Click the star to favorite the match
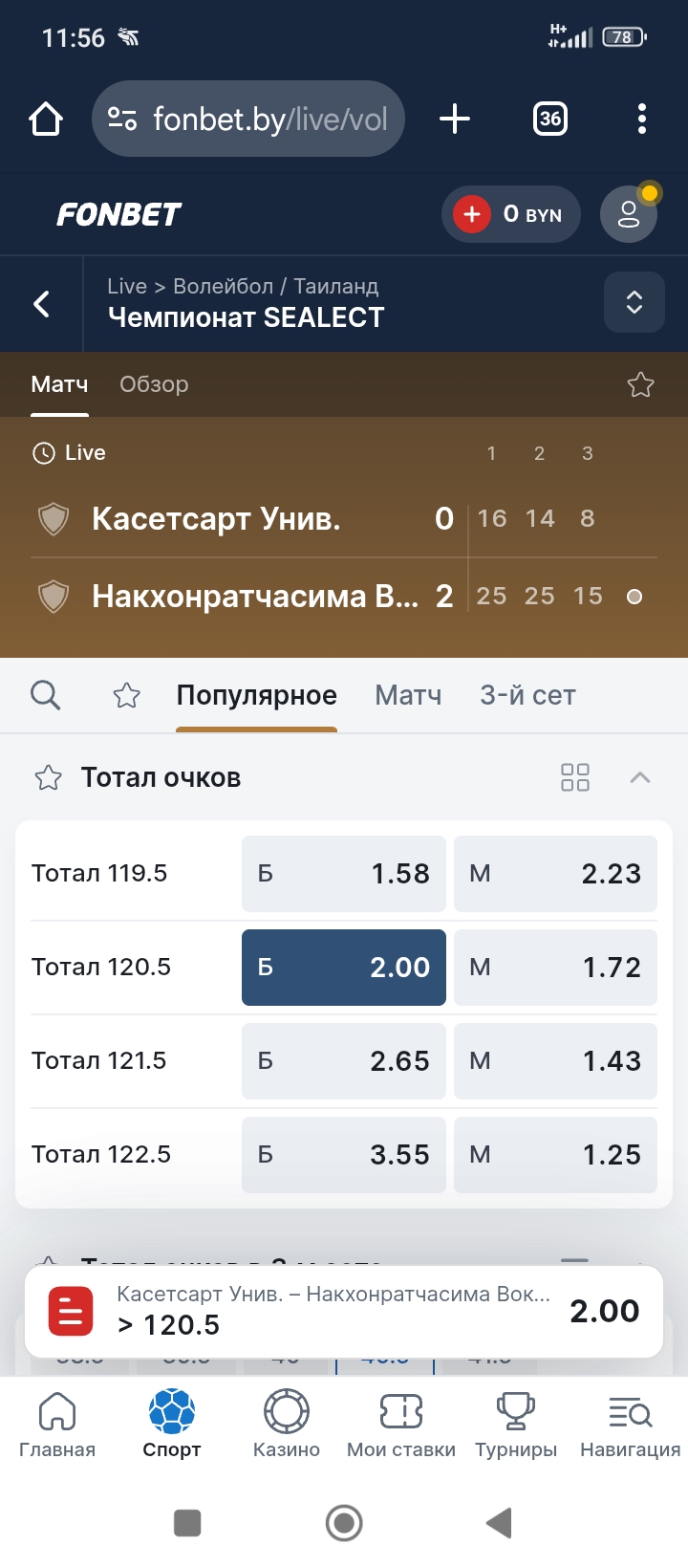Viewport: 688px width, 1568px height. pos(640,383)
